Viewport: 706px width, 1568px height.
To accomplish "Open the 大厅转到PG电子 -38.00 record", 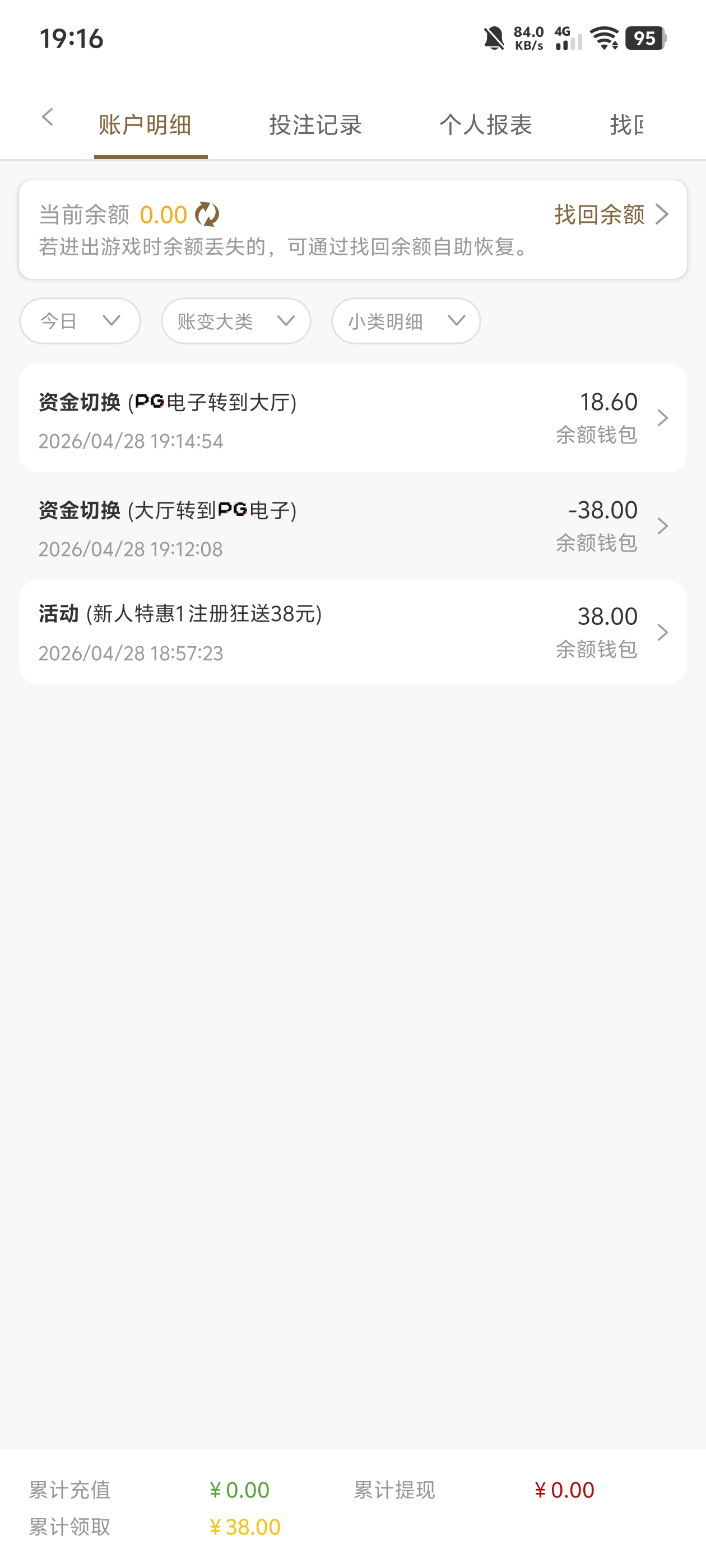I will (x=352, y=526).
